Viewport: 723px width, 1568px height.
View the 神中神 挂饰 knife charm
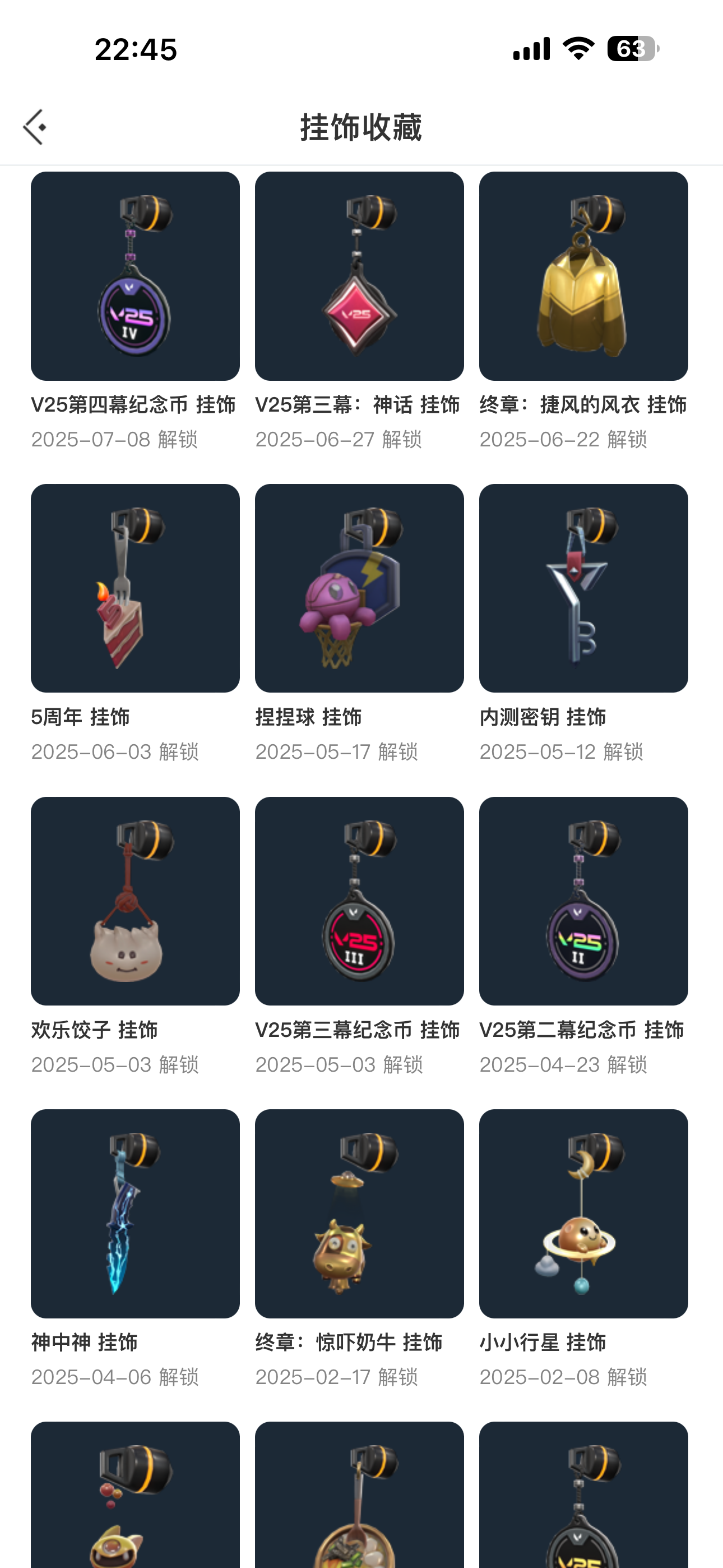(x=135, y=1213)
